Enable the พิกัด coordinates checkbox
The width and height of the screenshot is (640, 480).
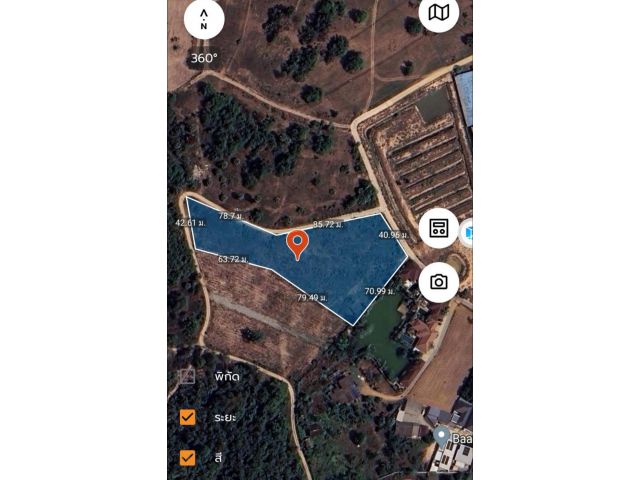[x=187, y=377]
